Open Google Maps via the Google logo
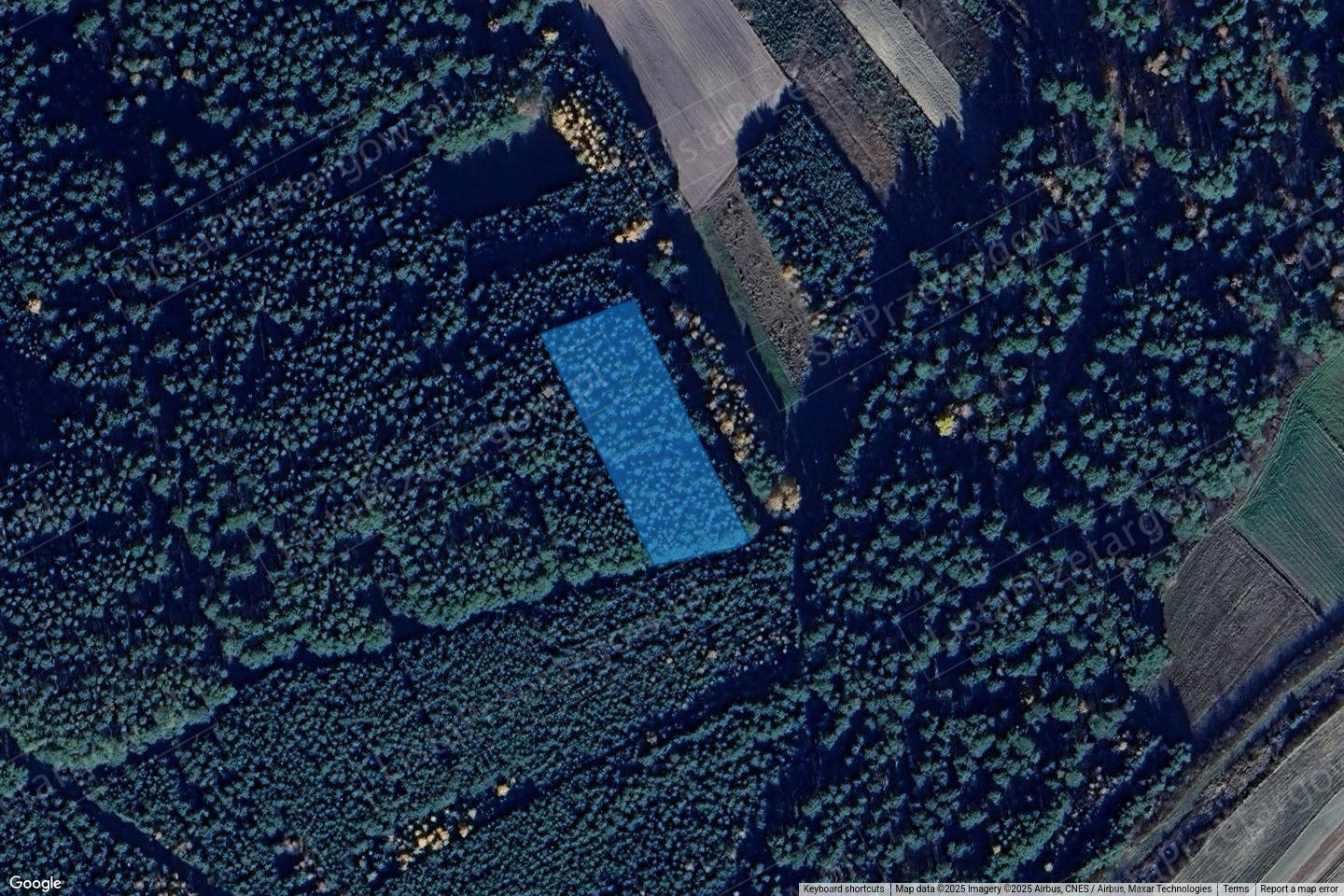The width and height of the screenshot is (1344, 896). pos(35,883)
